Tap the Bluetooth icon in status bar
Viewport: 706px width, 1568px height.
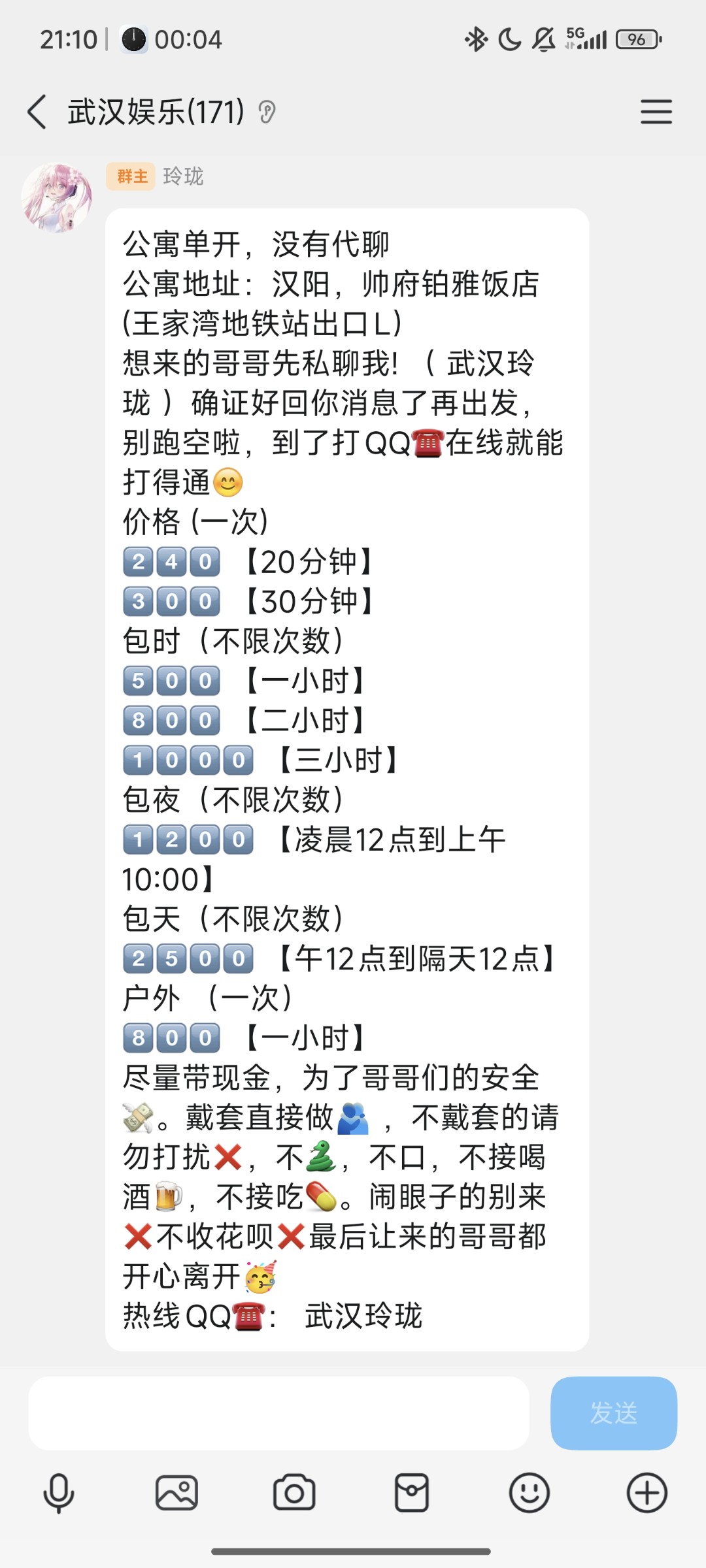(477, 39)
